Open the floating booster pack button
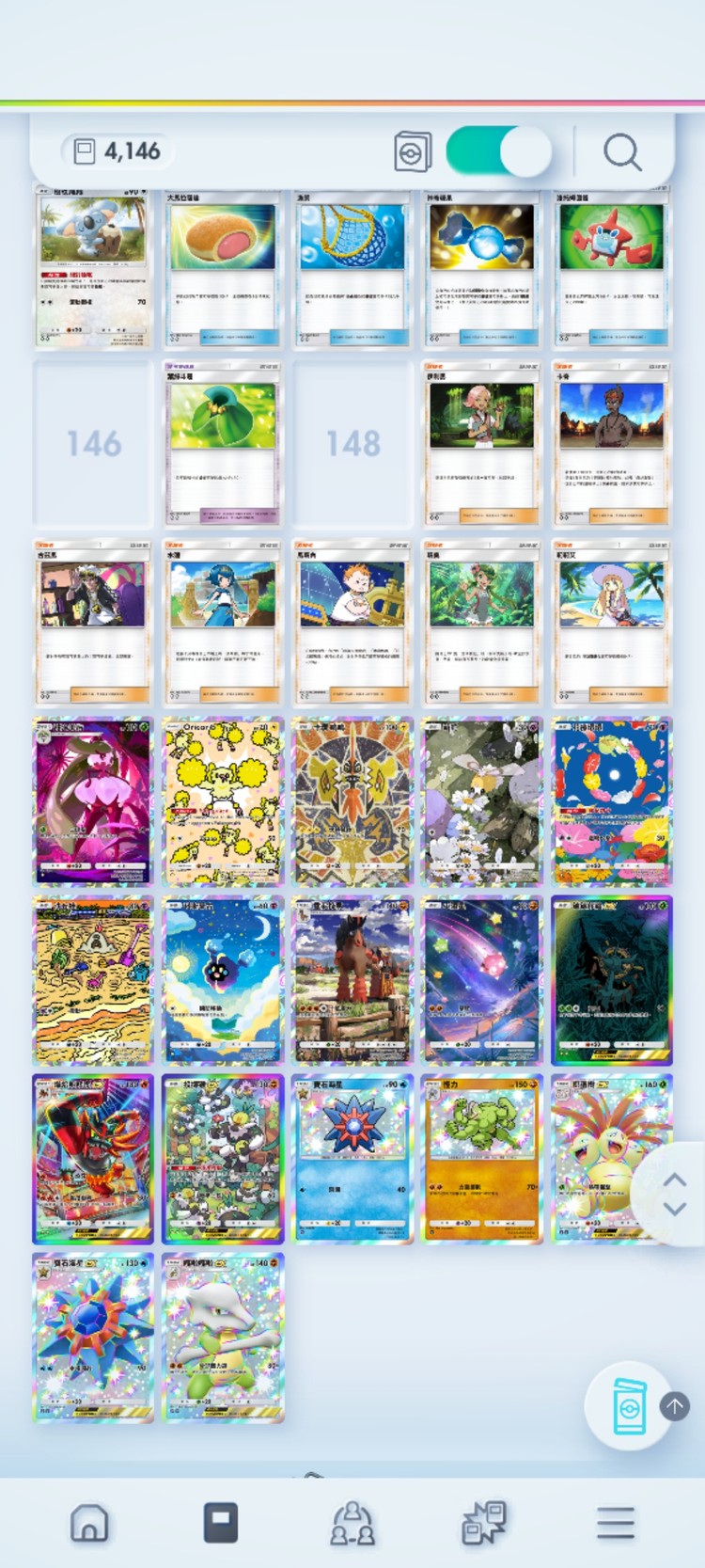Image resolution: width=705 pixels, height=1568 pixels. click(629, 1406)
